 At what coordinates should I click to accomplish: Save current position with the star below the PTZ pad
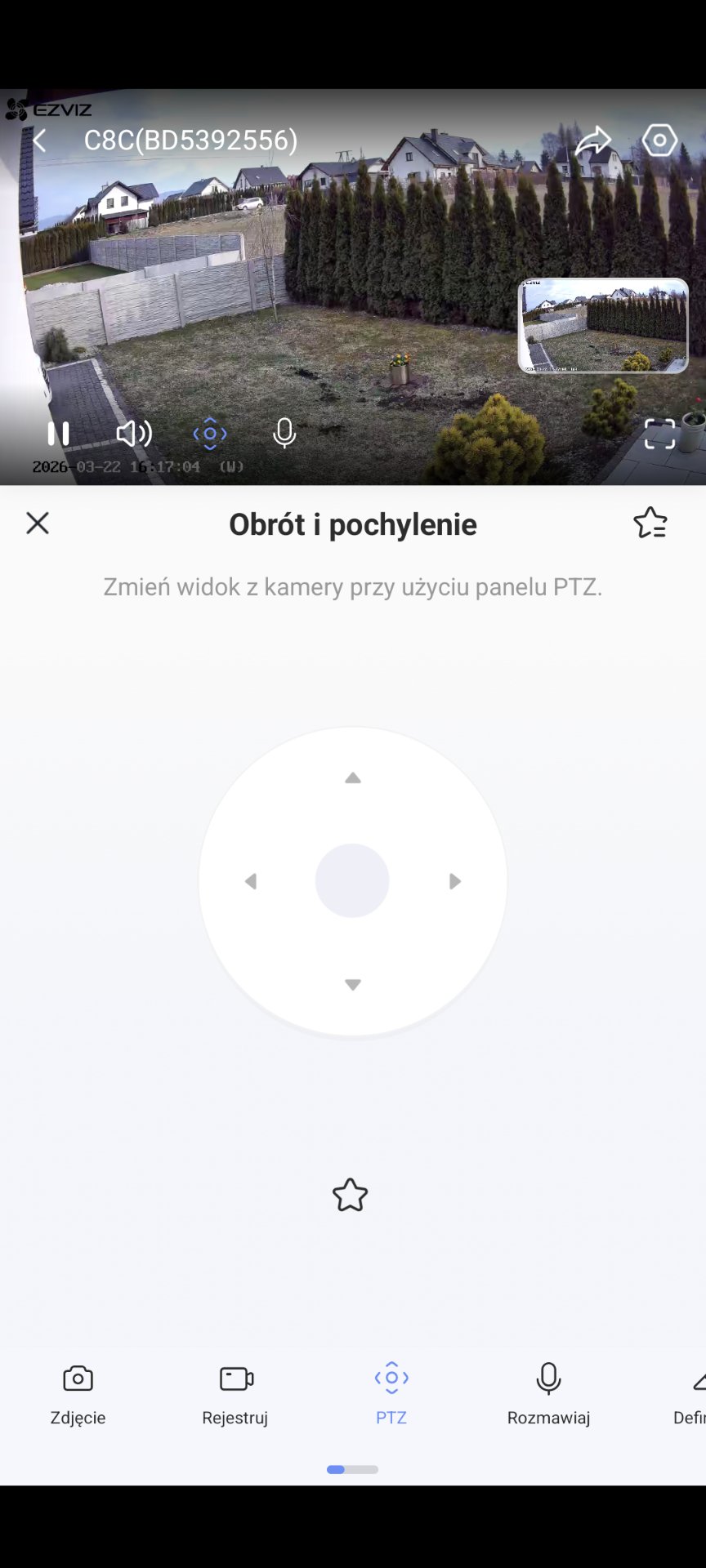(351, 1196)
